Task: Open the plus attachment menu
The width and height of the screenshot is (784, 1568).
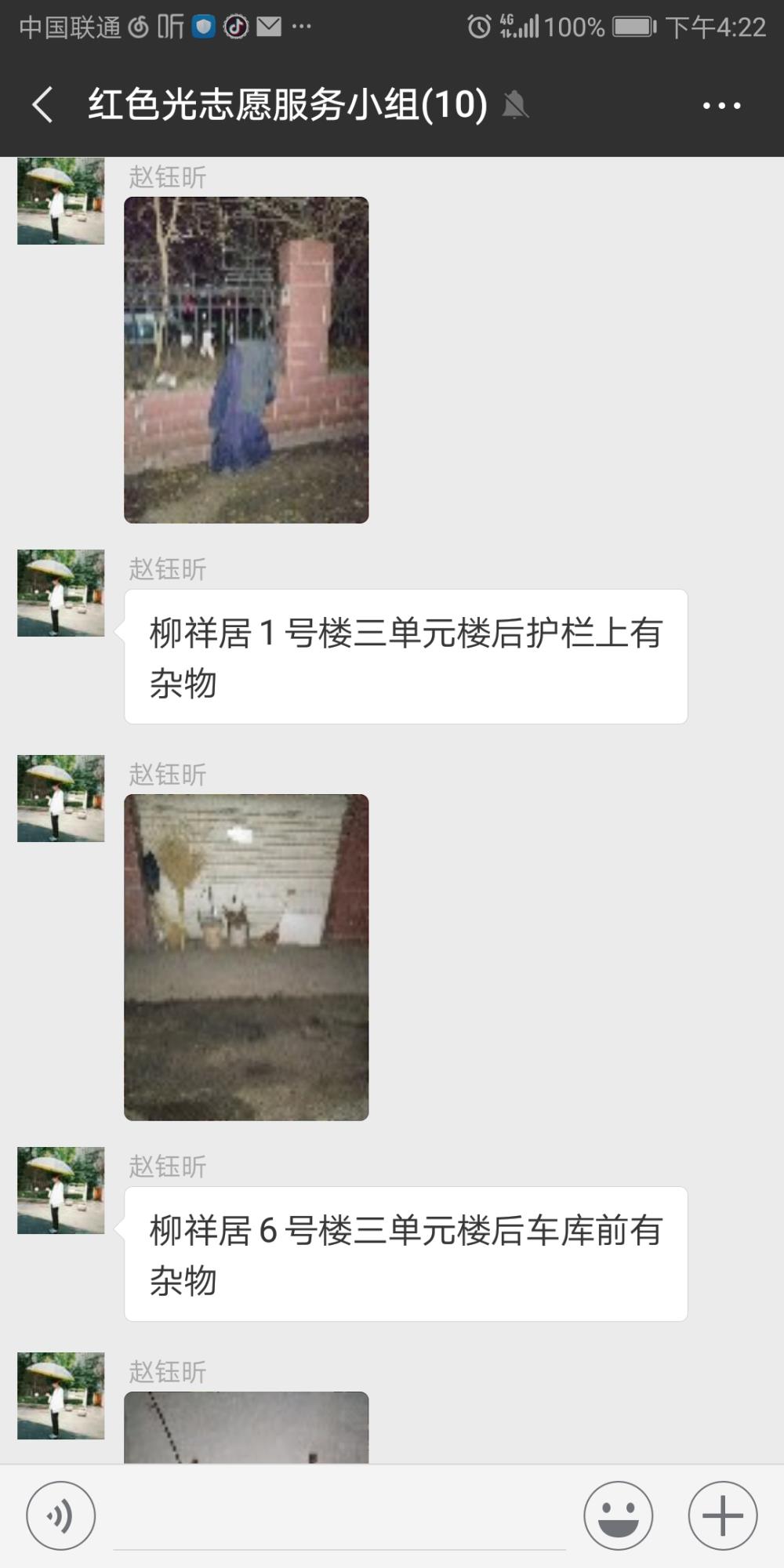Action: [723, 1515]
